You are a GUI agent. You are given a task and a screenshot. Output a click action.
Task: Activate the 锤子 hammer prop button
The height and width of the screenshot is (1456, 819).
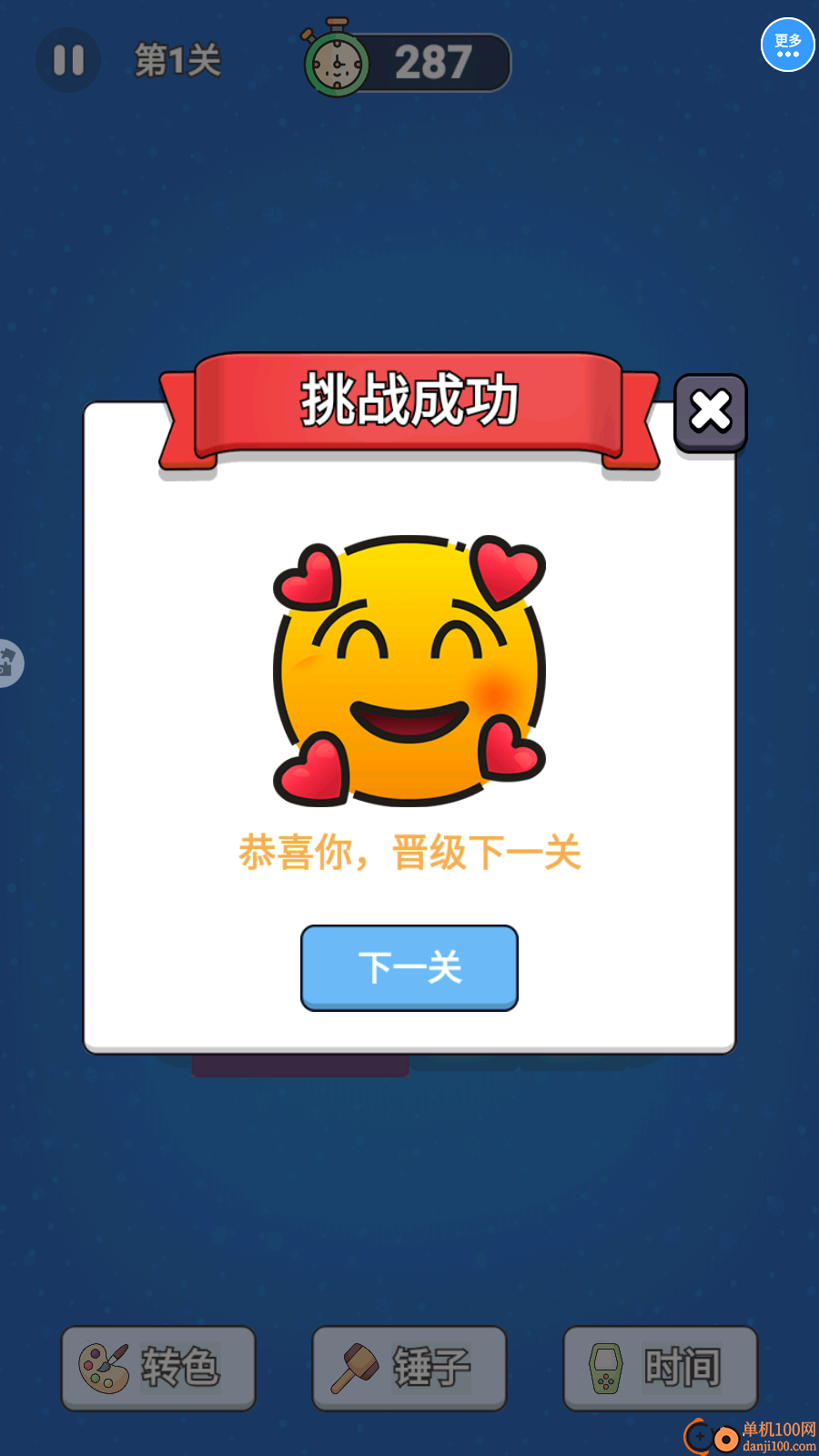coord(409,1368)
